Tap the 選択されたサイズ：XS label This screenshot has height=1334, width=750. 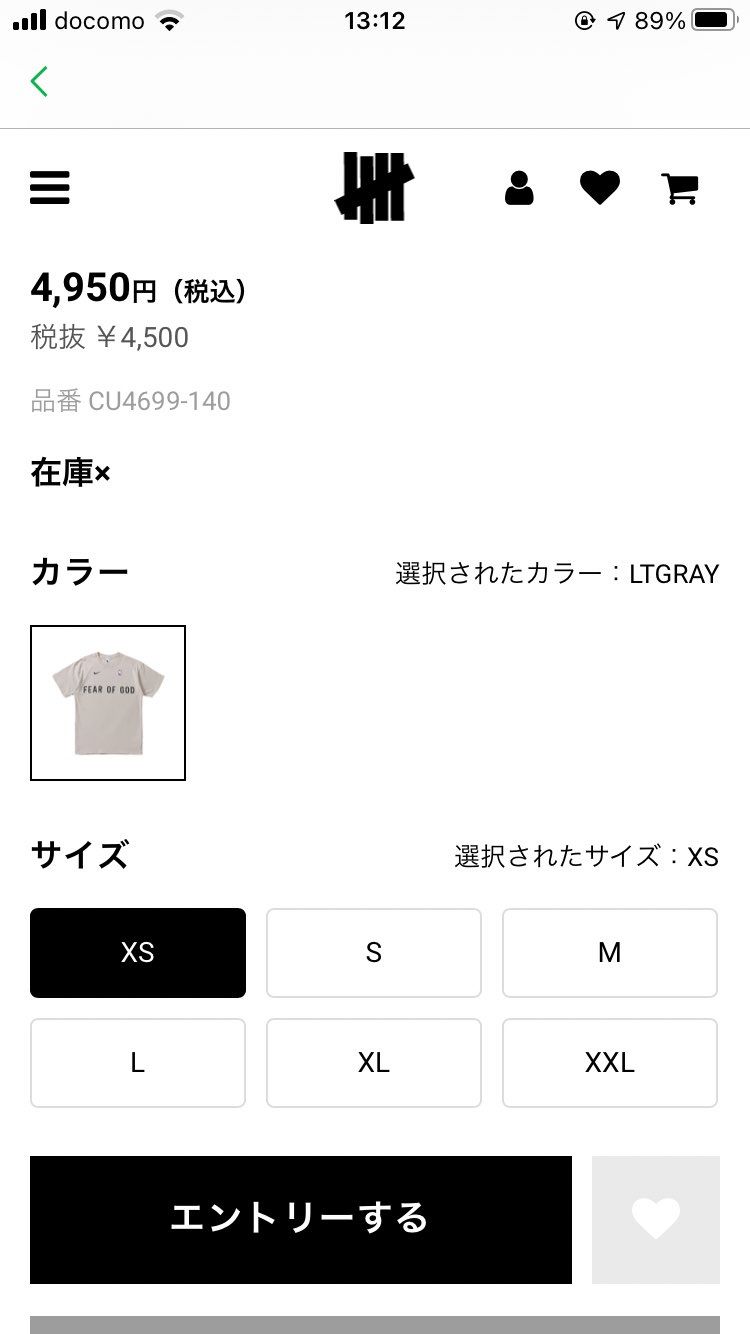click(x=583, y=856)
